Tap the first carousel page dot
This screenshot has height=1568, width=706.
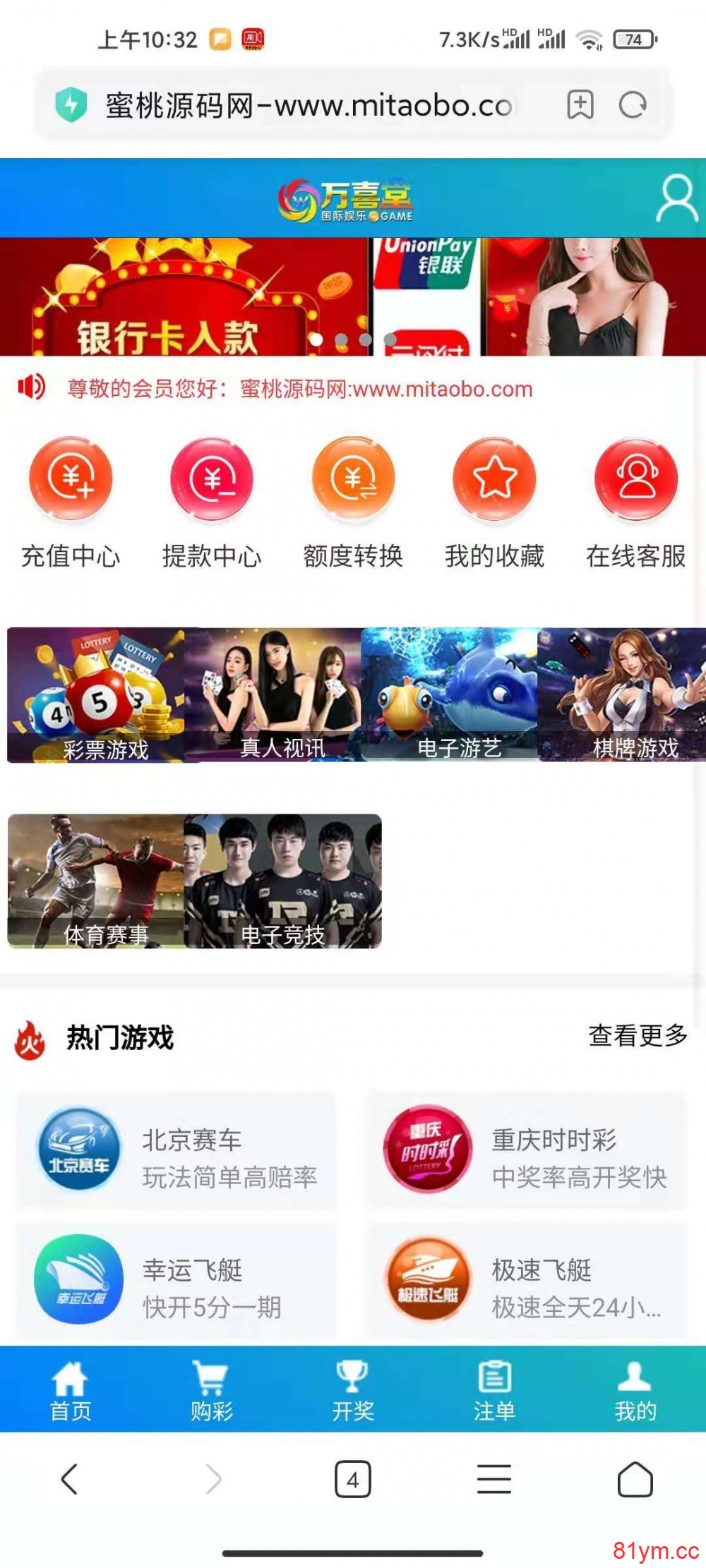click(318, 339)
